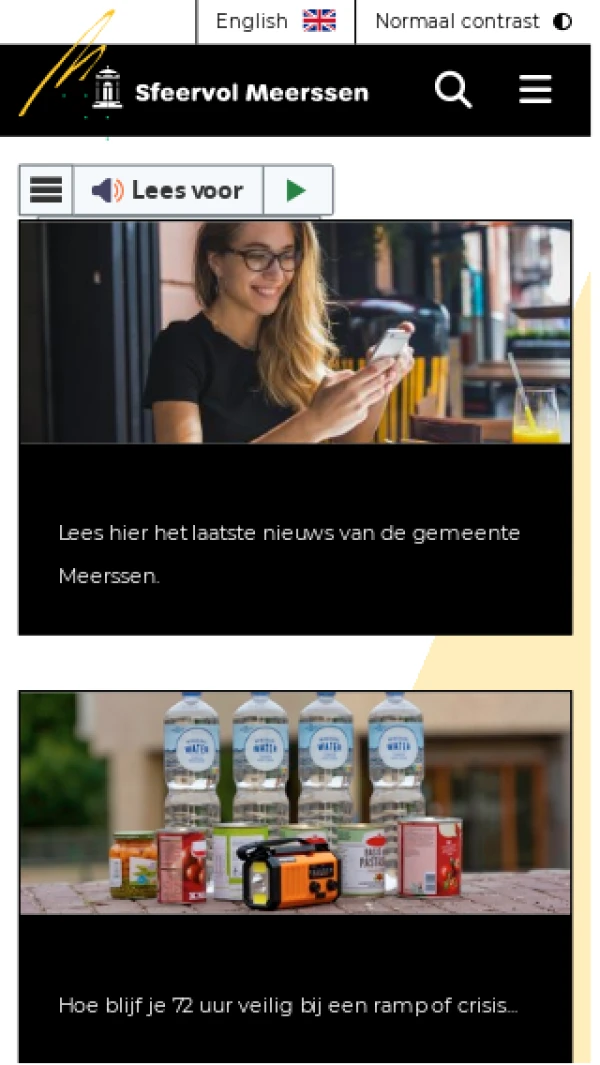Toggle Normaal contrast mode
600x1065 pixels.
[473, 21]
